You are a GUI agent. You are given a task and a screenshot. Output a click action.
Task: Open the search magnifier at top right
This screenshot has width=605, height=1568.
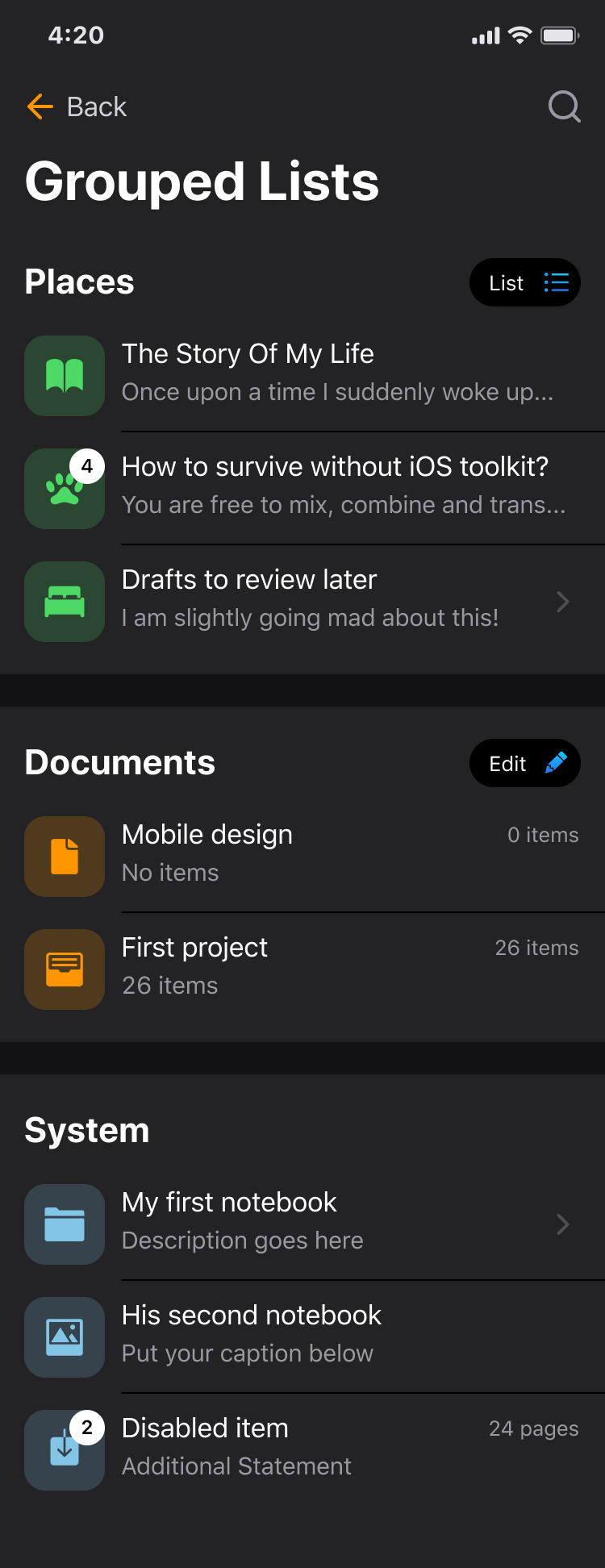click(564, 106)
